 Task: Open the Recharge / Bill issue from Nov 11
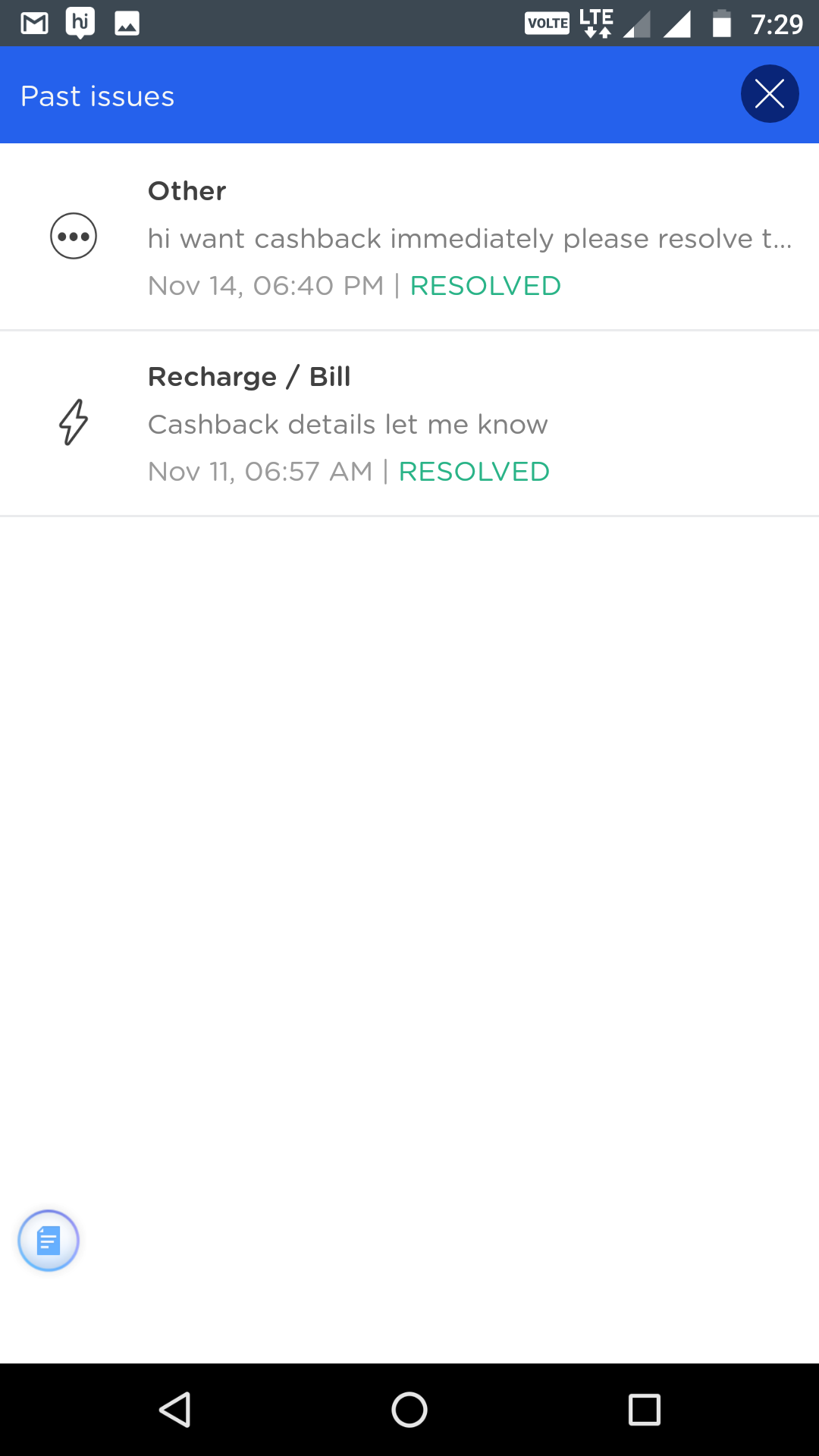click(409, 423)
